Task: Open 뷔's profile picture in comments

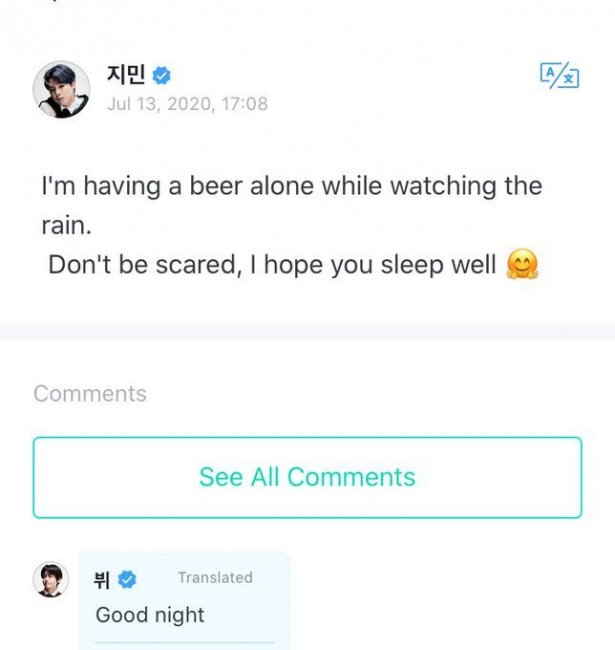Action: (51, 579)
